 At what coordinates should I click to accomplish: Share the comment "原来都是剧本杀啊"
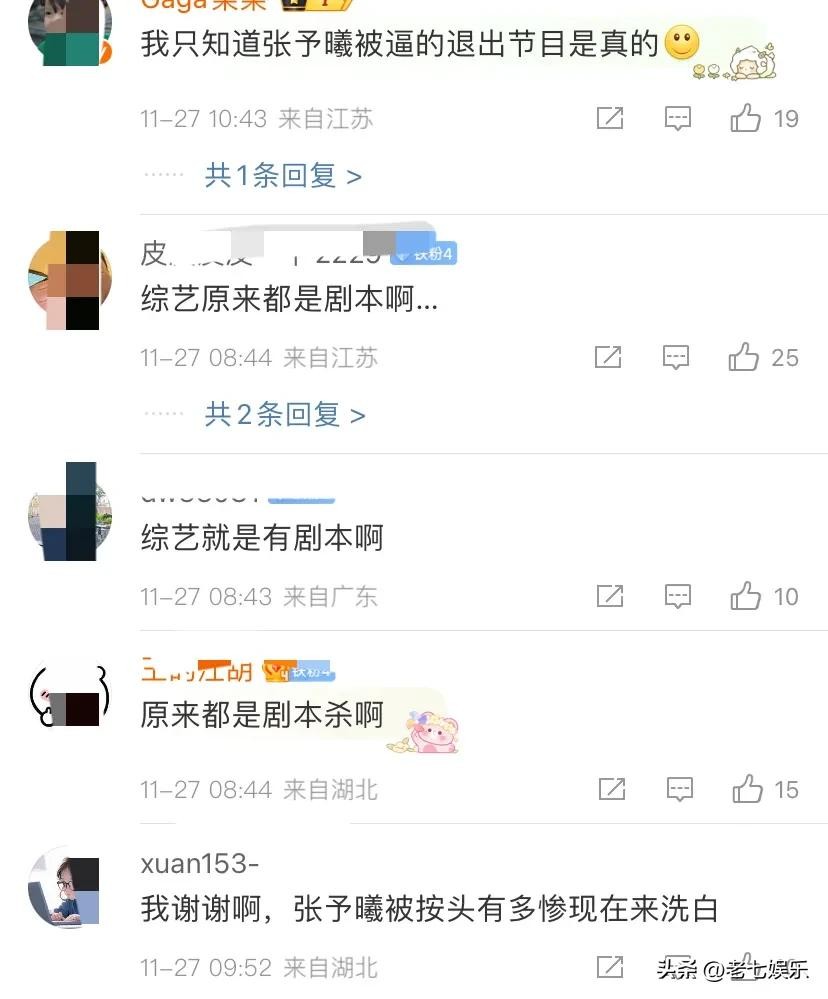[x=609, y=789]
